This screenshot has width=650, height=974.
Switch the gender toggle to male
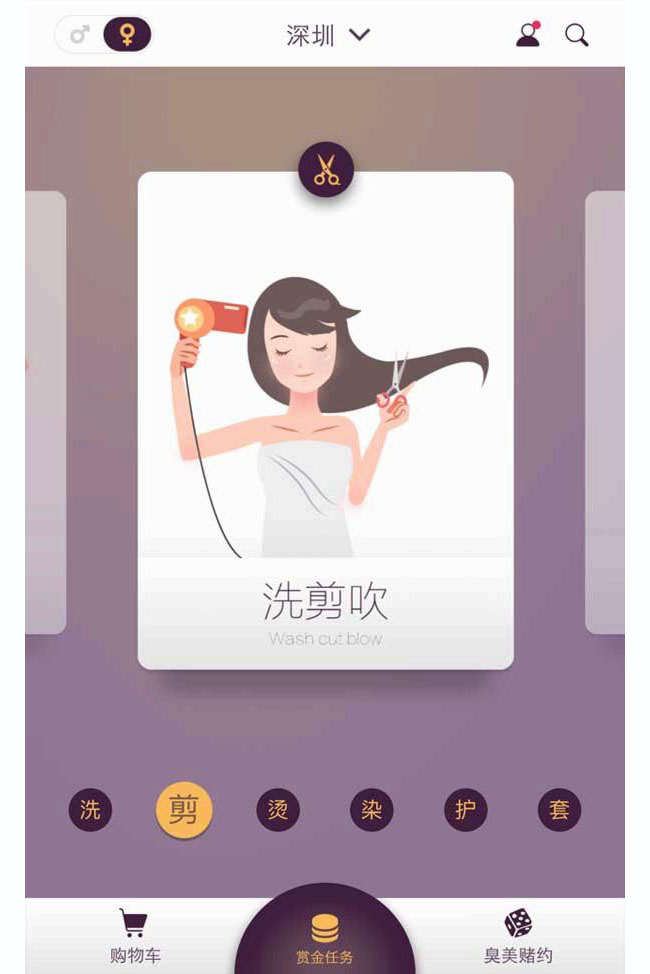point(80,36)
